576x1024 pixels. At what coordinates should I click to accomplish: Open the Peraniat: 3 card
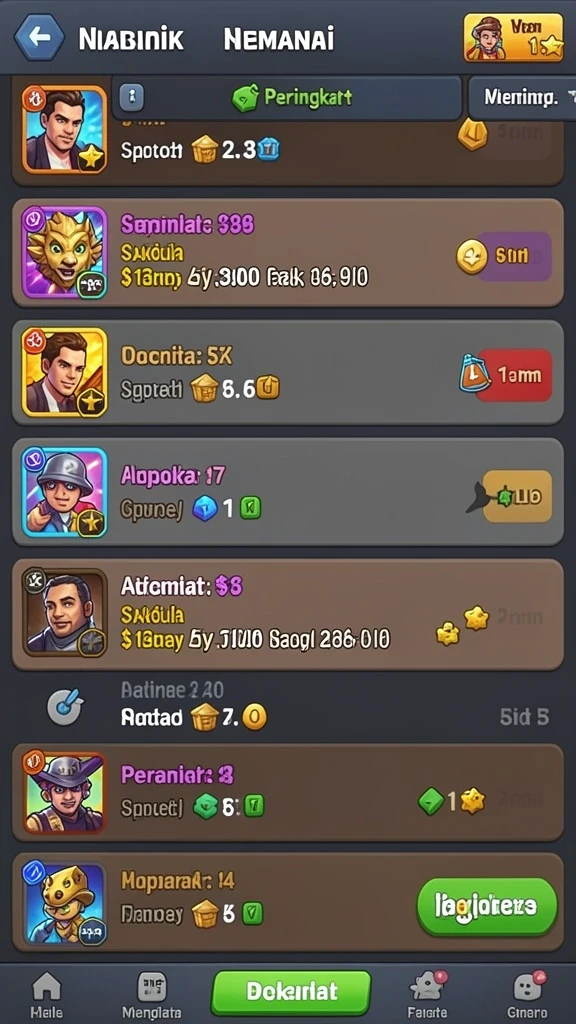coord(288,793)
